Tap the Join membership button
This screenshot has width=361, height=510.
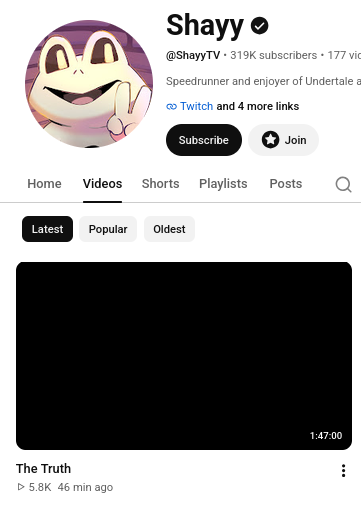click(283, 140)
